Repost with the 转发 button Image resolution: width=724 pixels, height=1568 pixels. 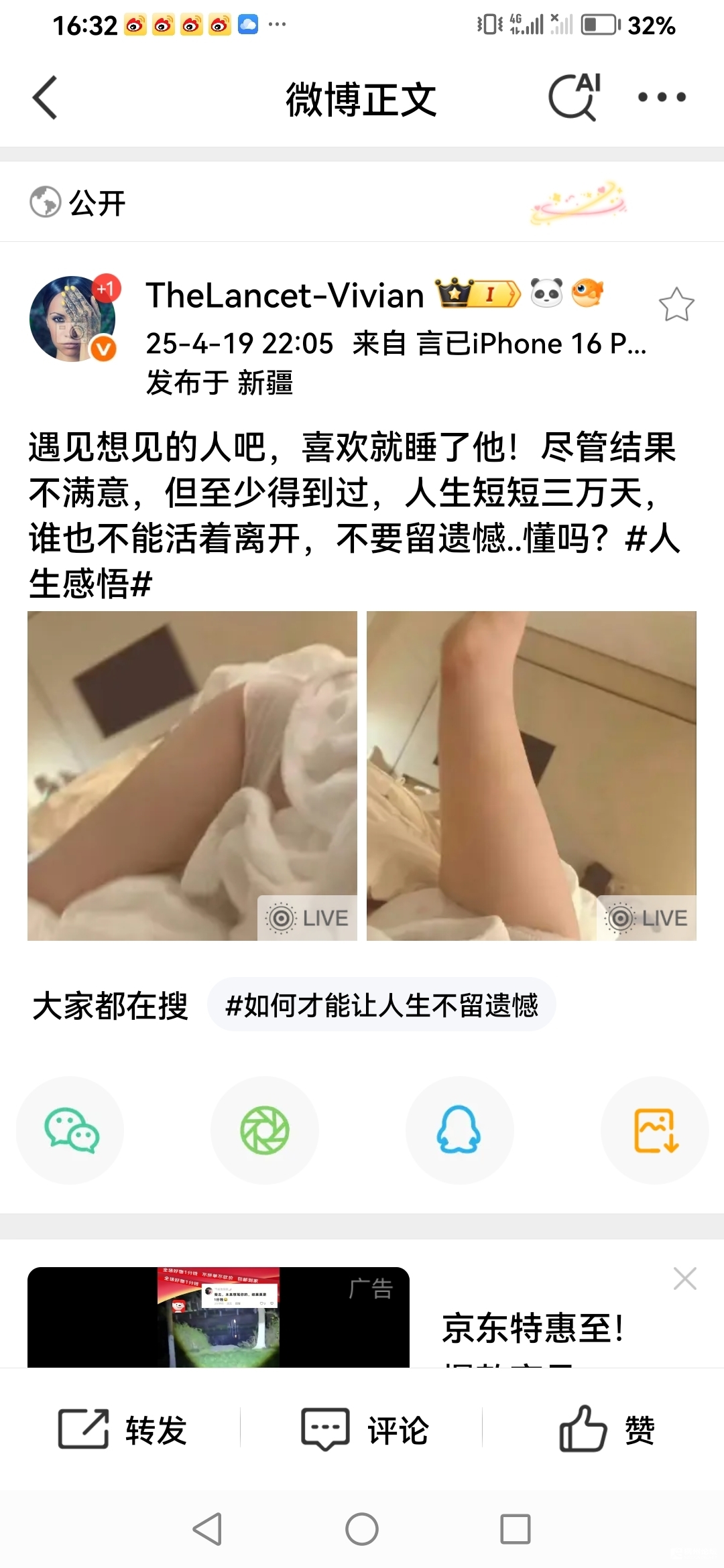[122, 1430]
